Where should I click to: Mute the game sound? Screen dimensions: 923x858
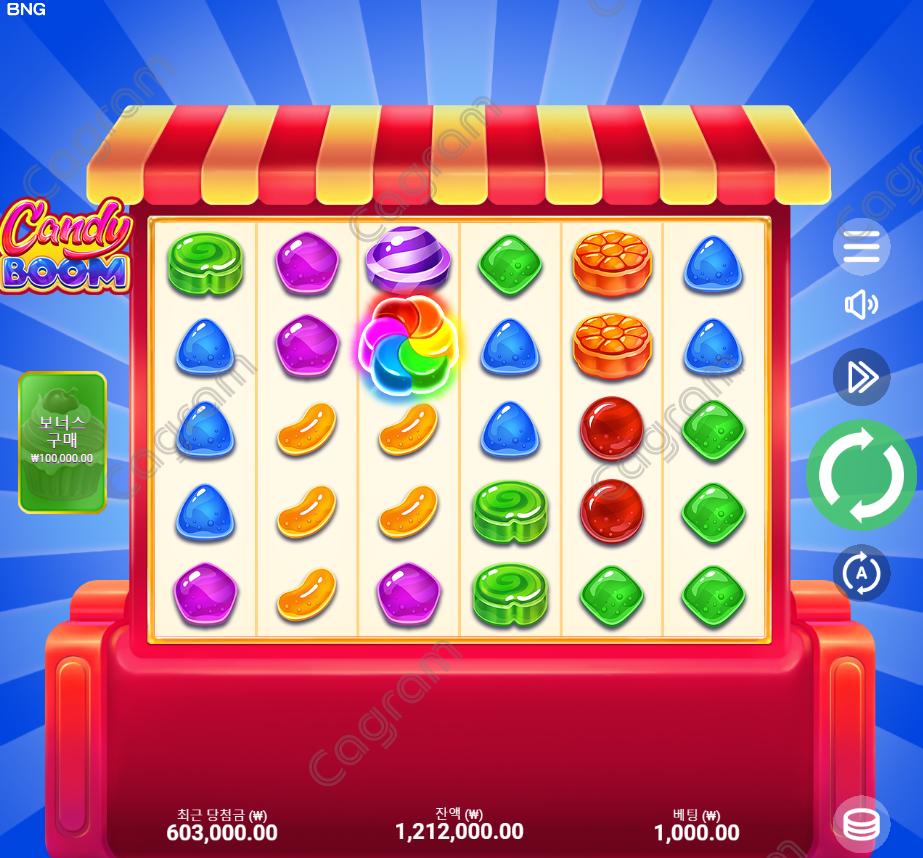tap(861, 305)
